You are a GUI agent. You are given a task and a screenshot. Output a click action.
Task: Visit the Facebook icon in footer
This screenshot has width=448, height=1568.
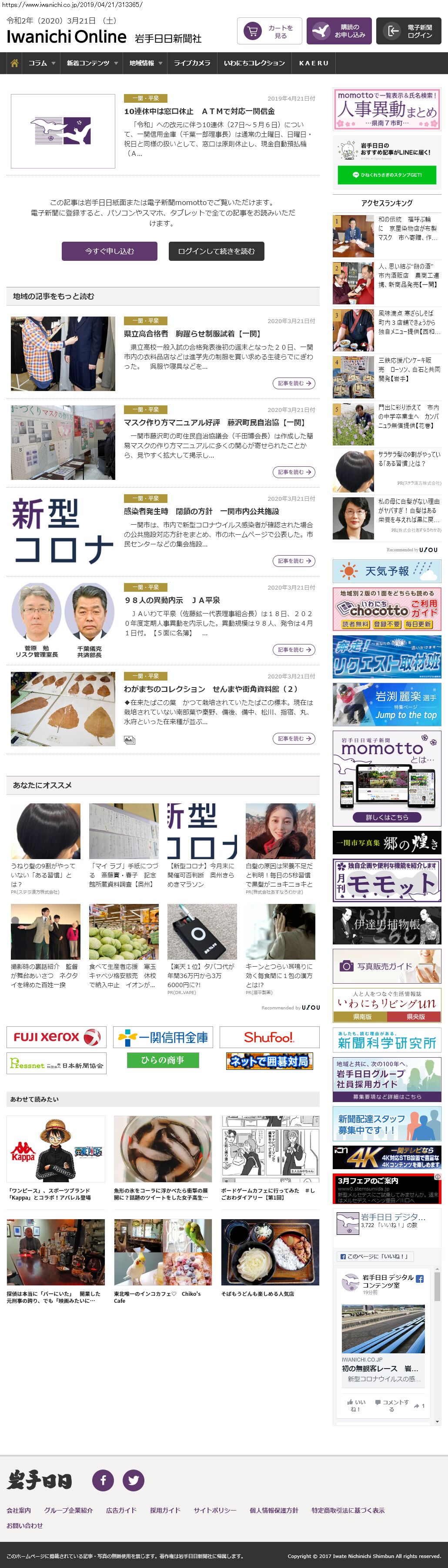(103, 1480)
